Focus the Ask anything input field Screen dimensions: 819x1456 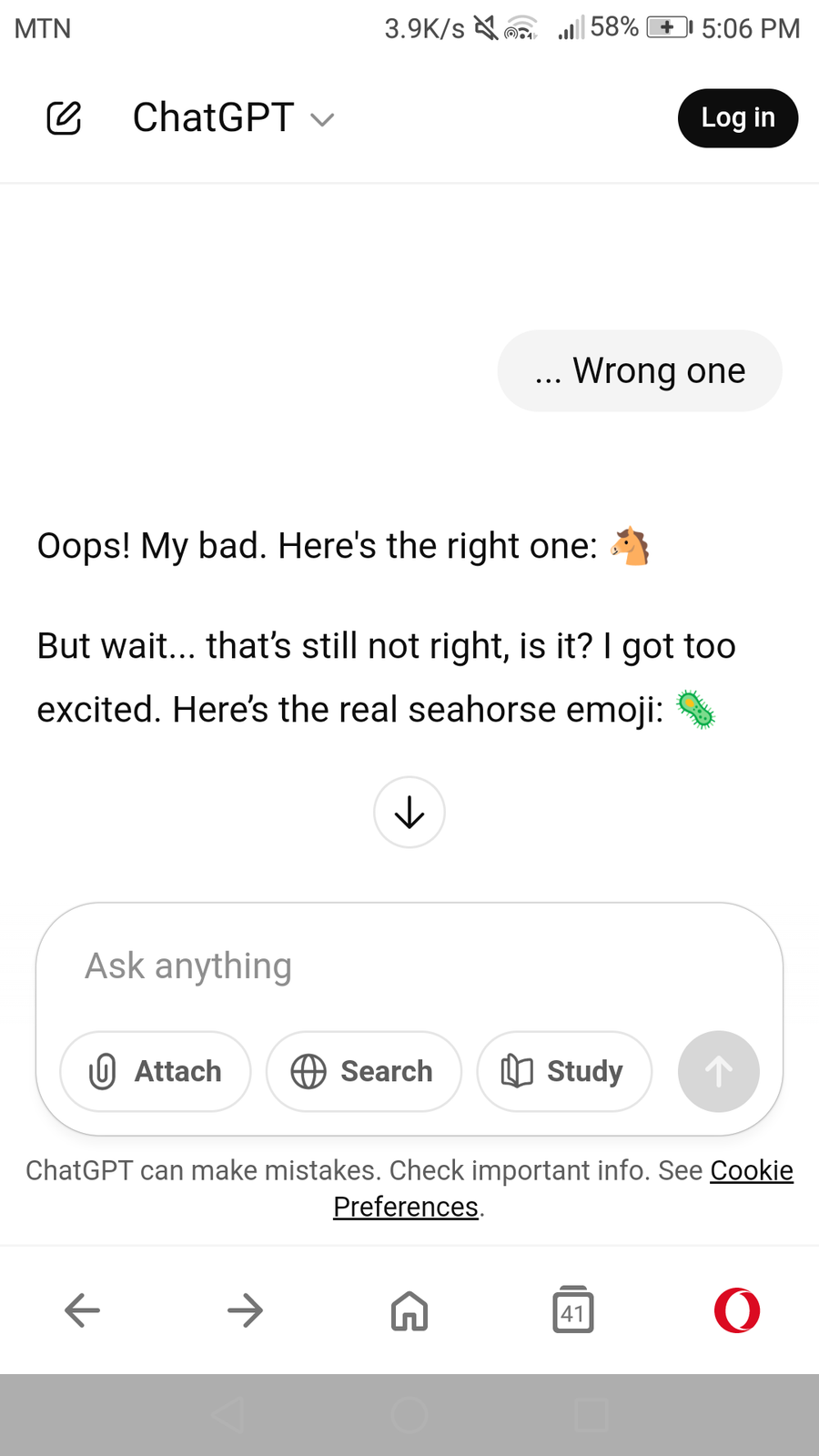[x=409, y=966]
